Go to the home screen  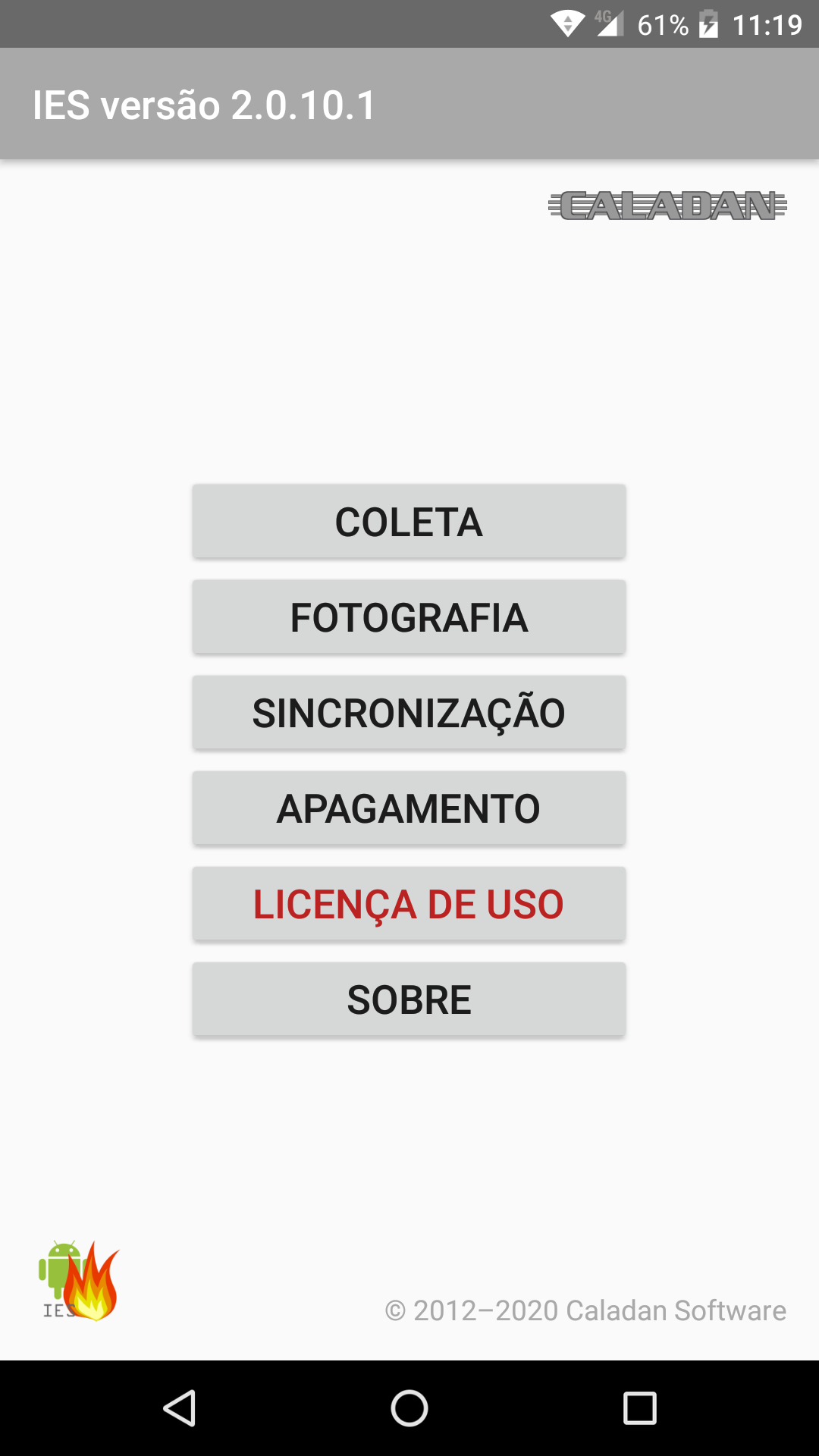(409, 1408)
